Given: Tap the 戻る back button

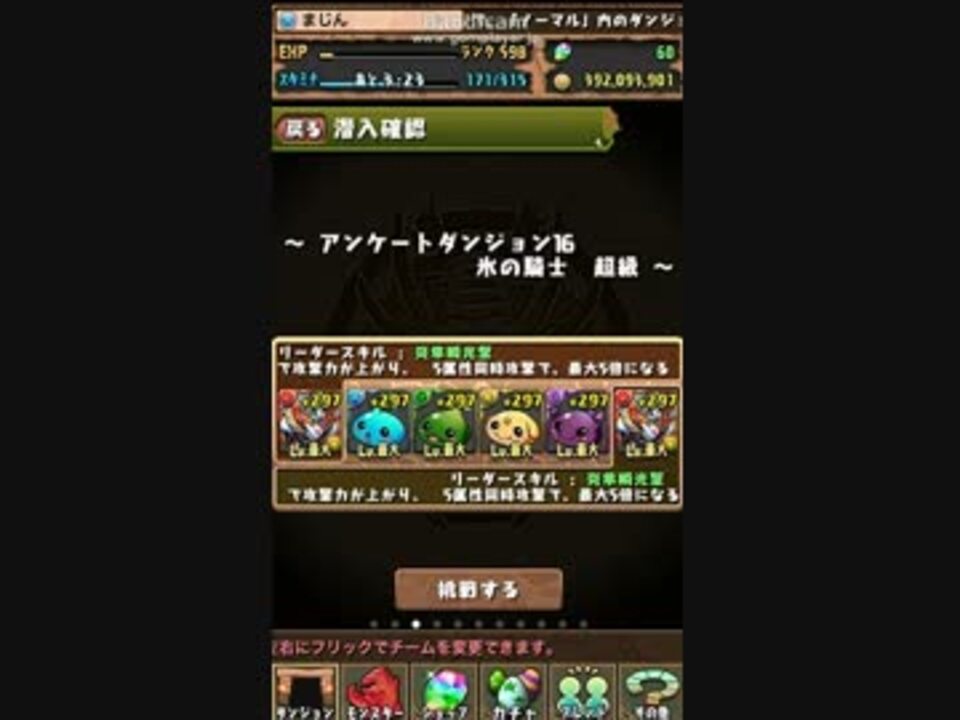Looking at the screenshot, I should (301, 130).
